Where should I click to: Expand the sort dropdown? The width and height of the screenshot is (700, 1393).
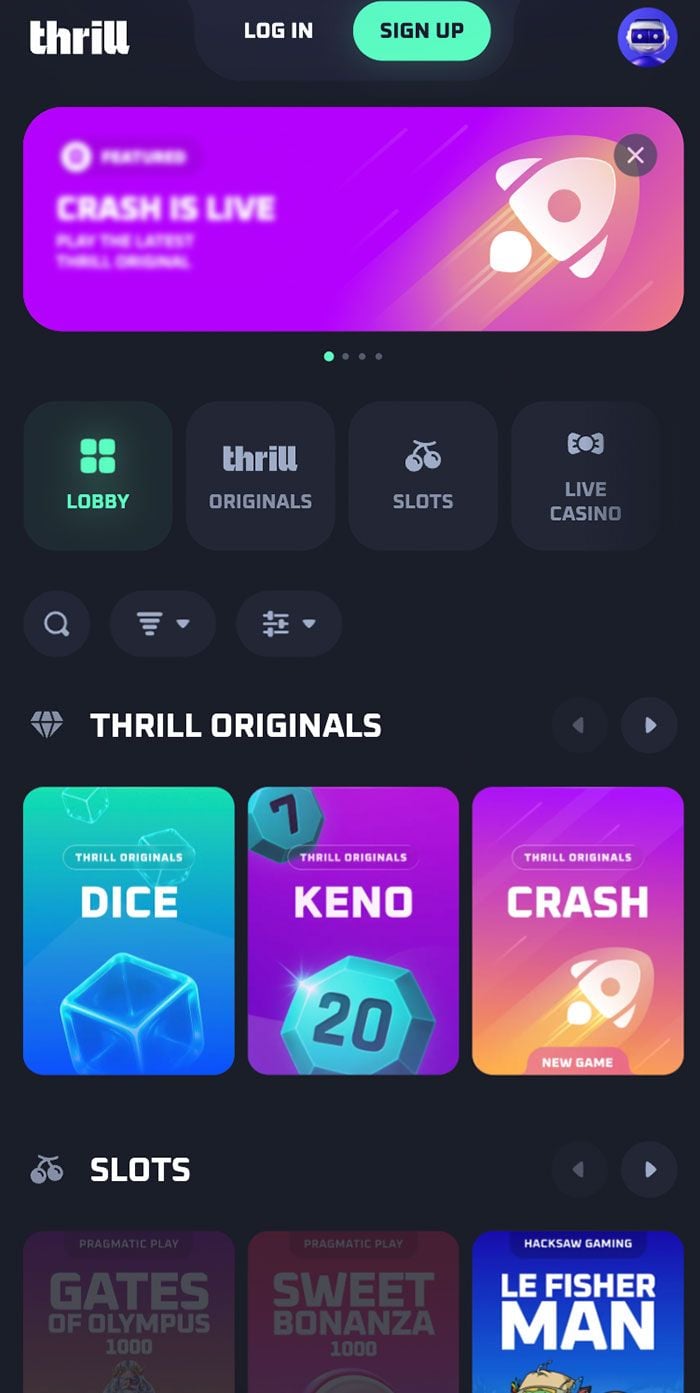(x=163, y=624)
